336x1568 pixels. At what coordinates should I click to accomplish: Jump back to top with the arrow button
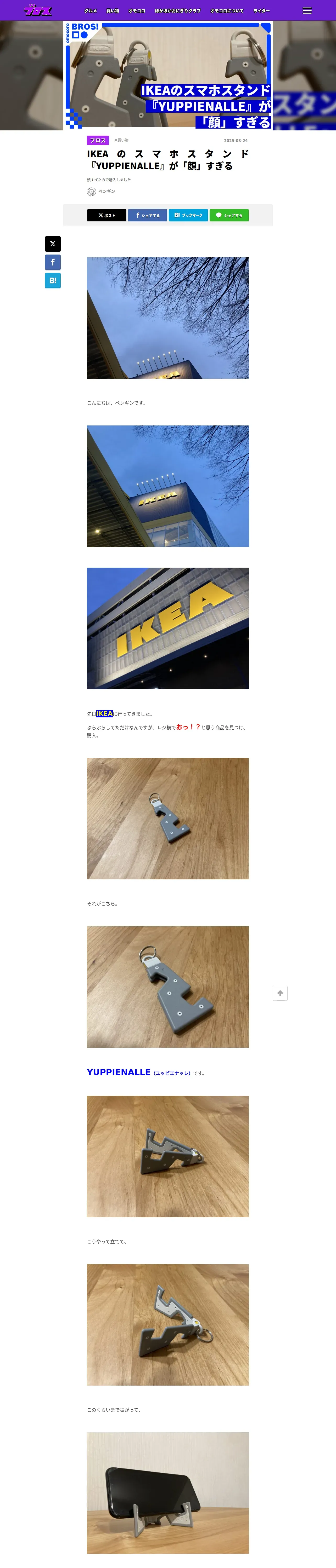click(280, 993)
